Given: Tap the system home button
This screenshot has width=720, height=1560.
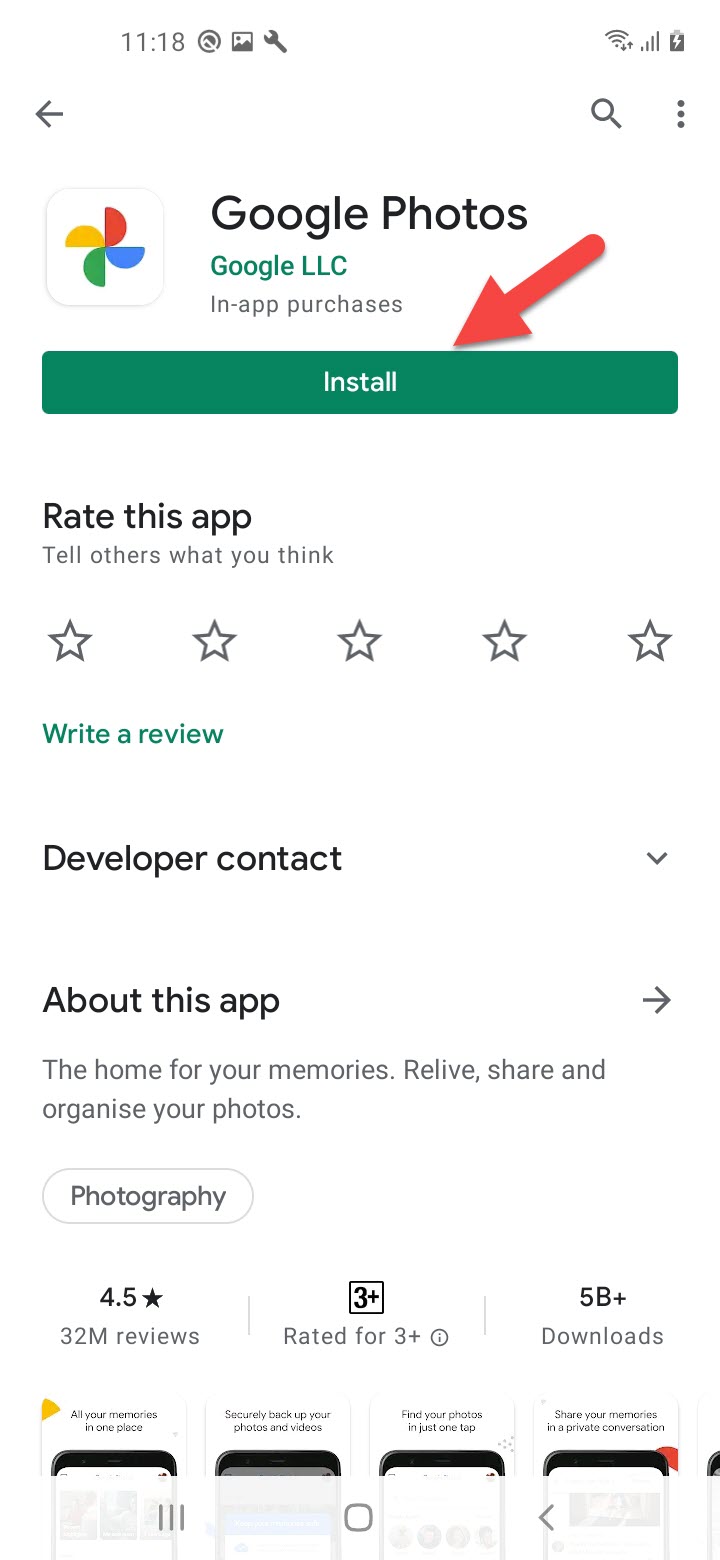Looking at the screenshot, I should point(358,1518).
